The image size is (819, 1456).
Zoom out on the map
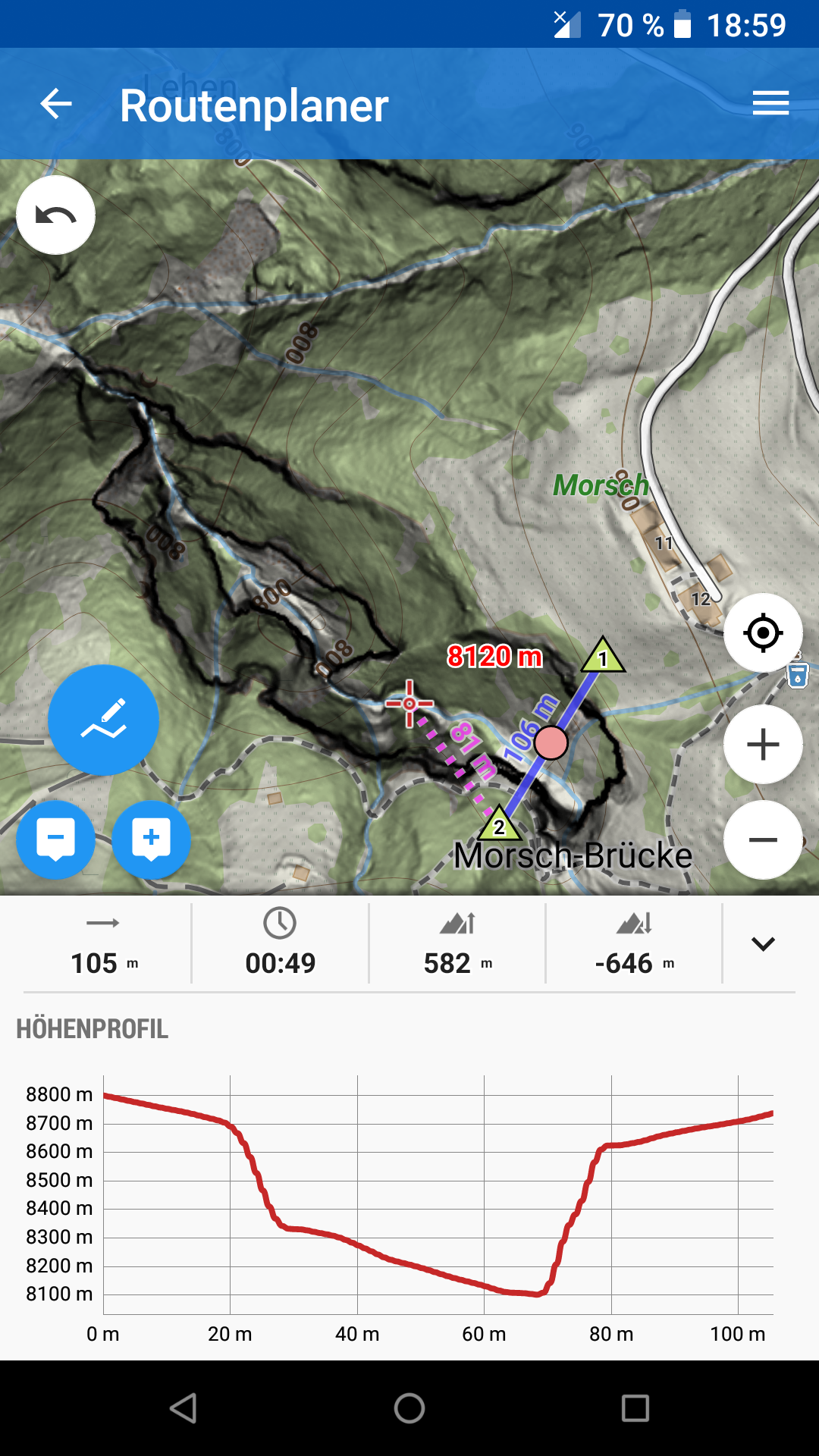click(x=763, y=839)
